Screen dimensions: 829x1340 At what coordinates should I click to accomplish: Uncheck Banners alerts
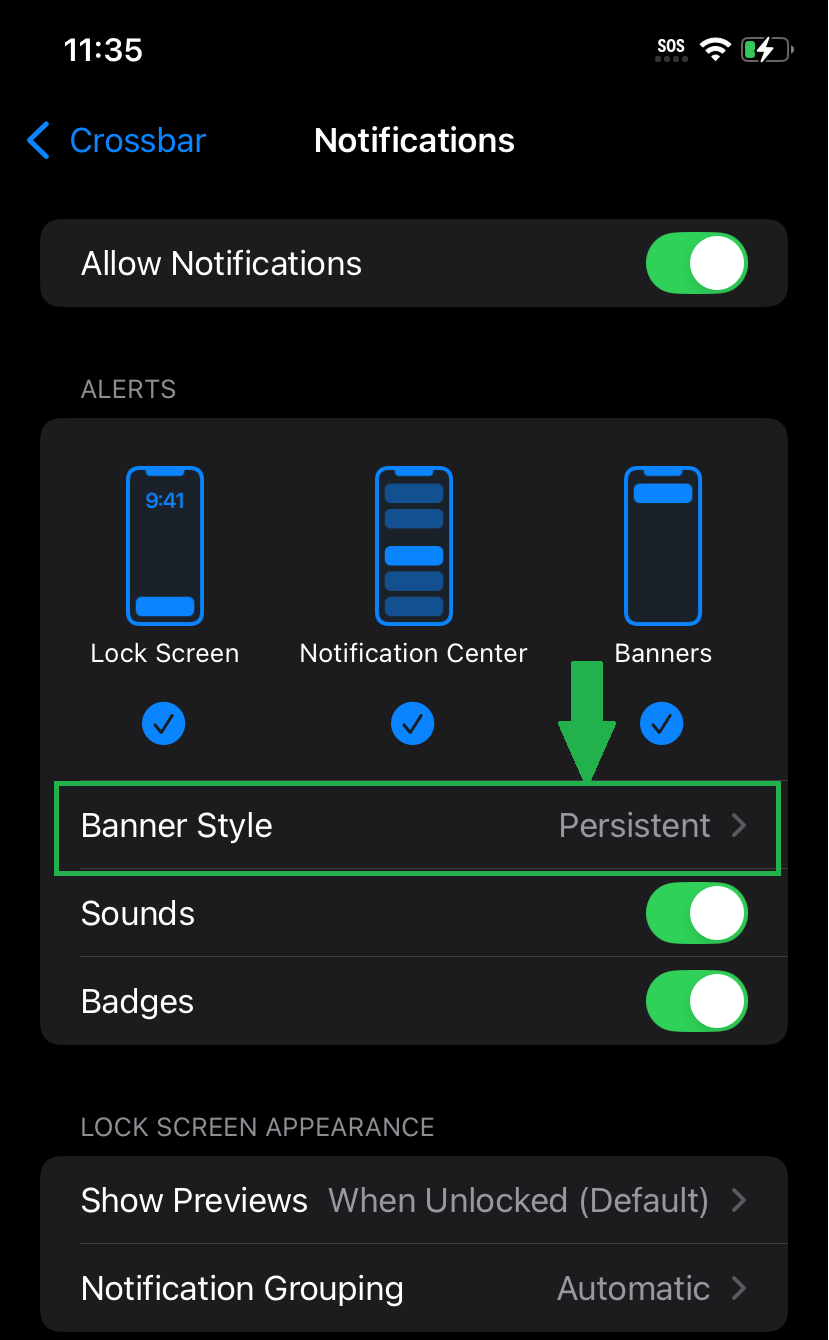662,722
